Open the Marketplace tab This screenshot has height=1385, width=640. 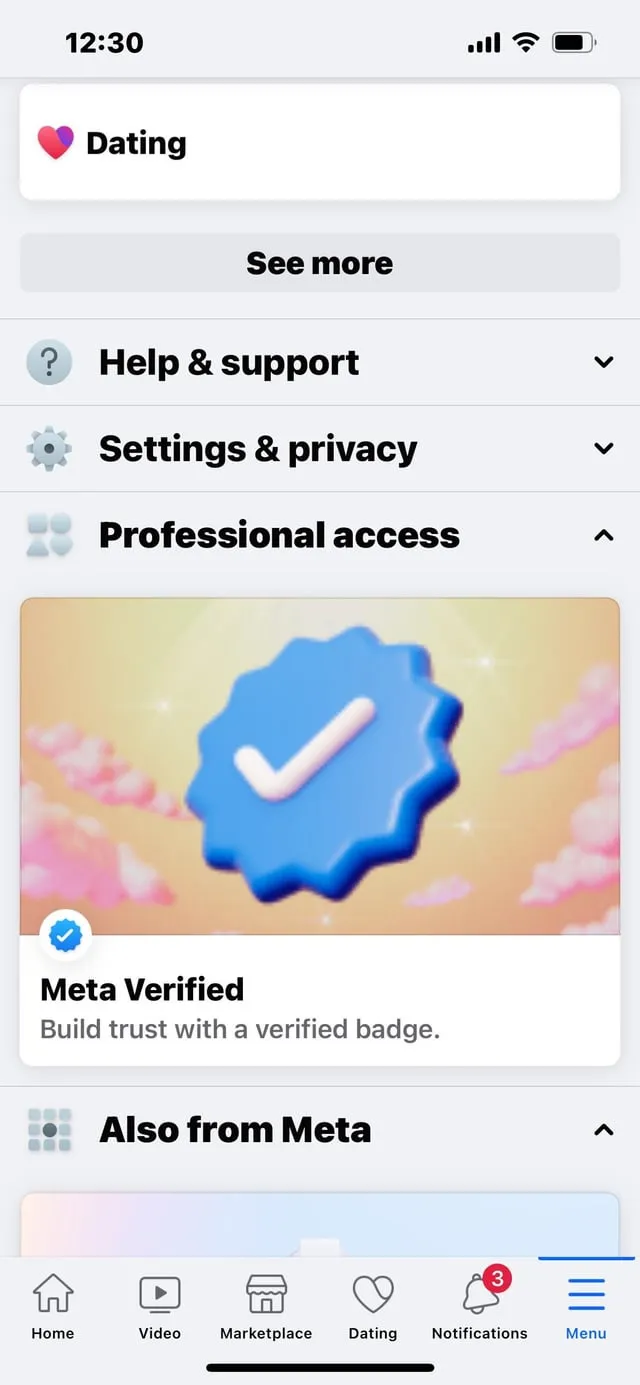[266, 1306]
